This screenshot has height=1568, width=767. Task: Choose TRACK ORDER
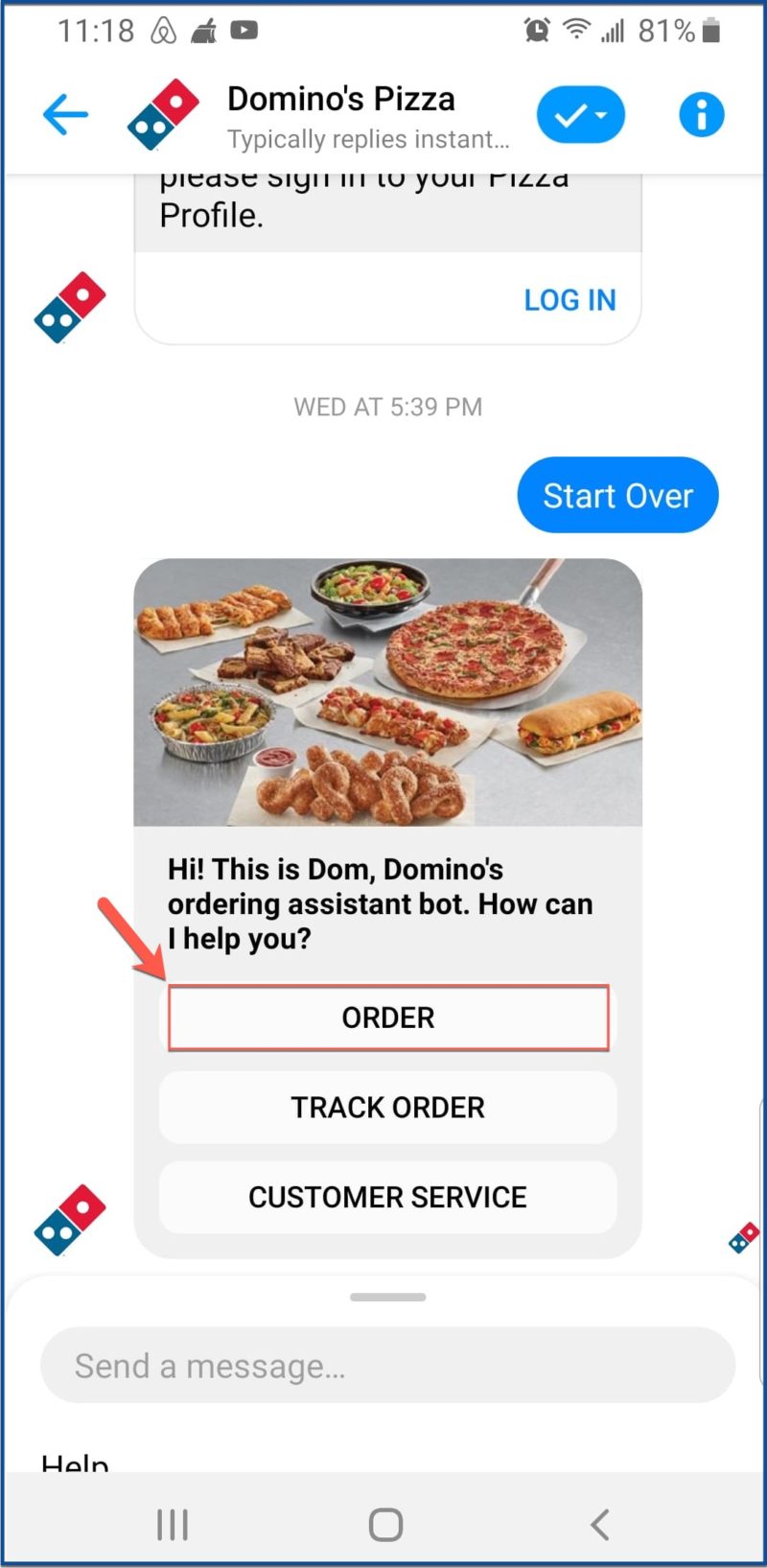coord(388,1108)
